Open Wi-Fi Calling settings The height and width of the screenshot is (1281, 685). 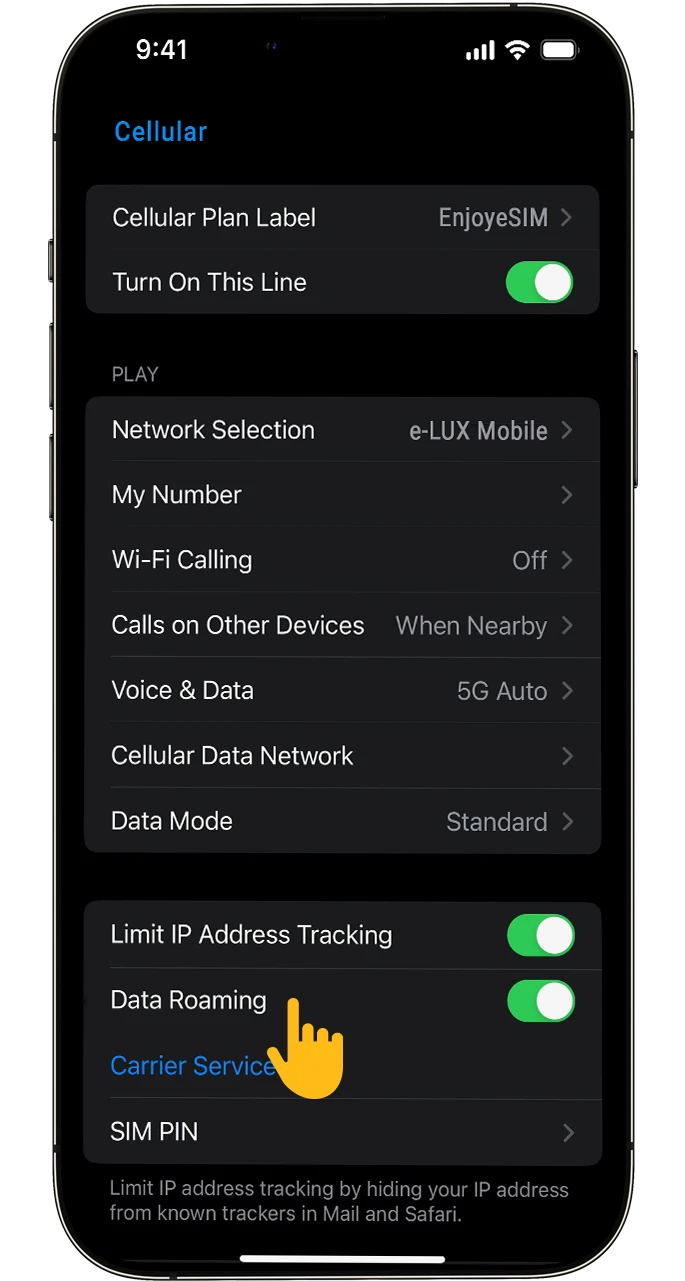click(x=342, y=560)
